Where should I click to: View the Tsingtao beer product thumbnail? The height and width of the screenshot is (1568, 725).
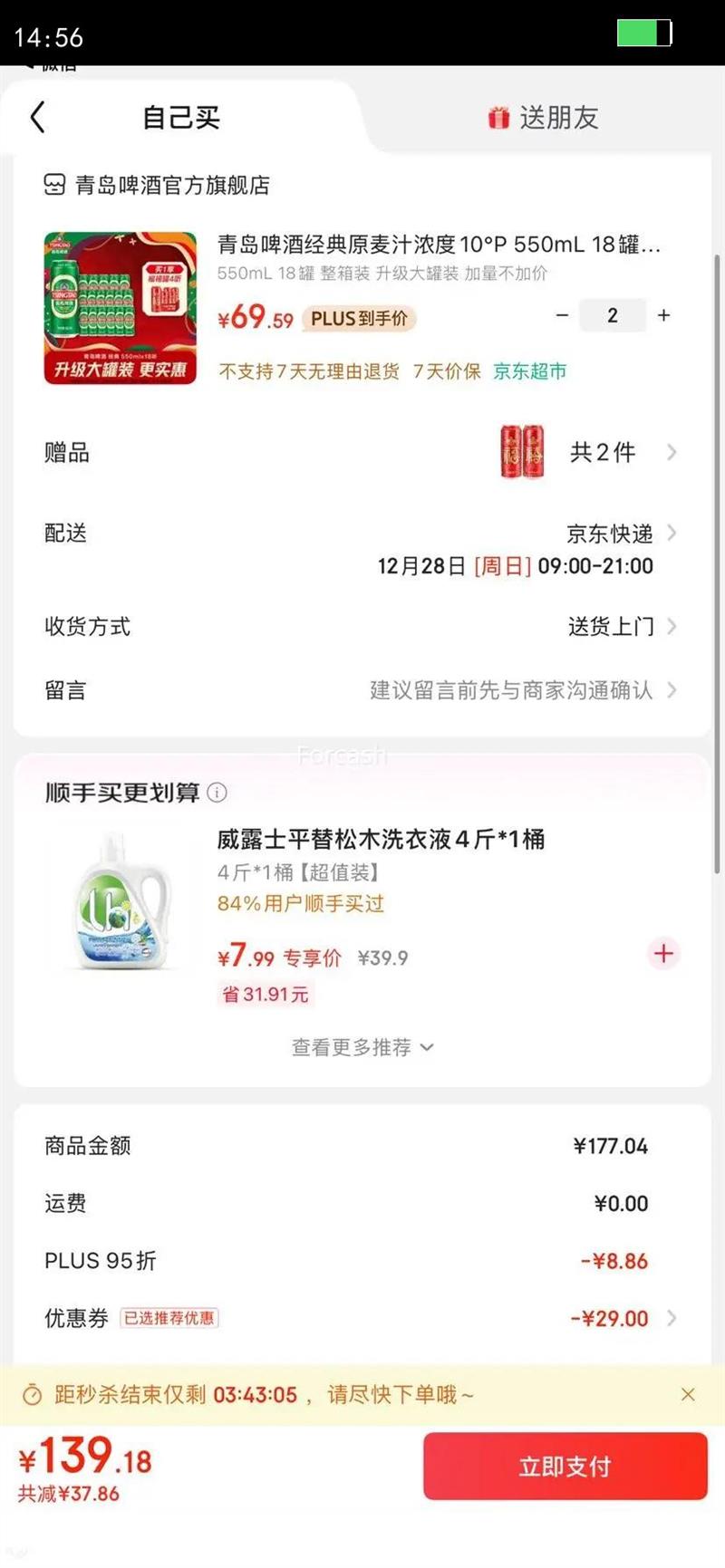[119, 306]
